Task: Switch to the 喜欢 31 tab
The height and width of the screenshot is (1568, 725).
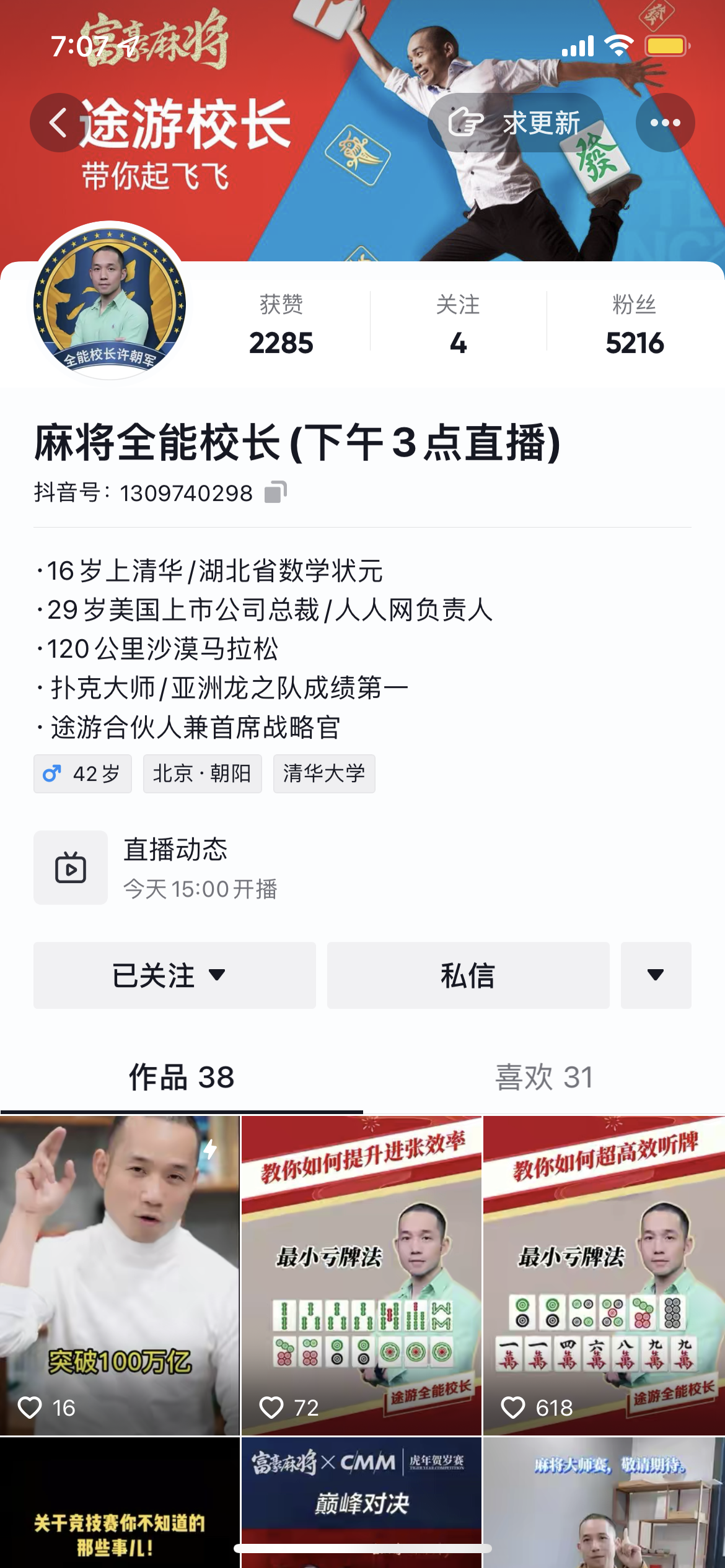Action: click(544, 1078)
